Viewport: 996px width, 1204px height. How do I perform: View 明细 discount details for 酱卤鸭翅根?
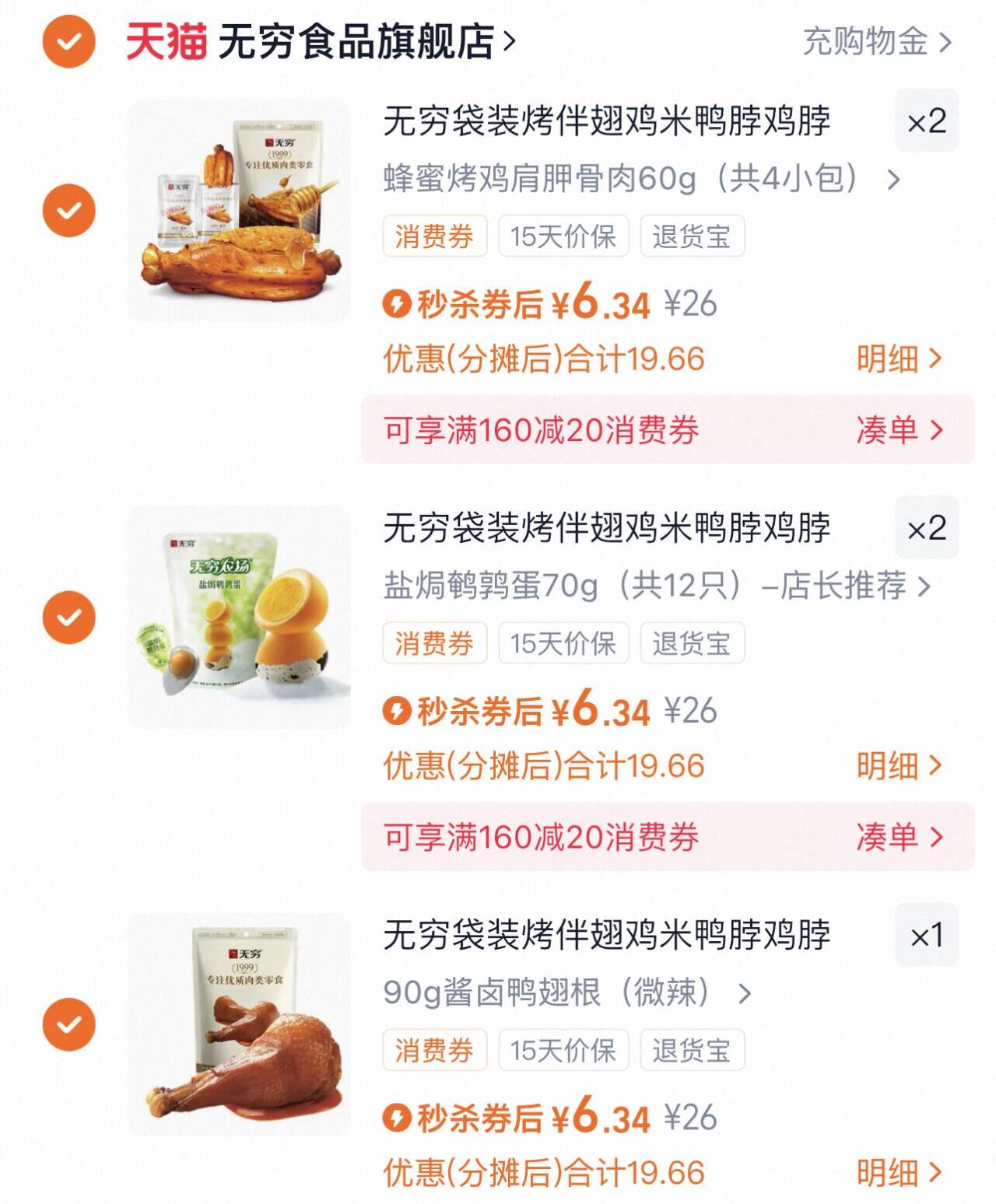pos(899,1173)
